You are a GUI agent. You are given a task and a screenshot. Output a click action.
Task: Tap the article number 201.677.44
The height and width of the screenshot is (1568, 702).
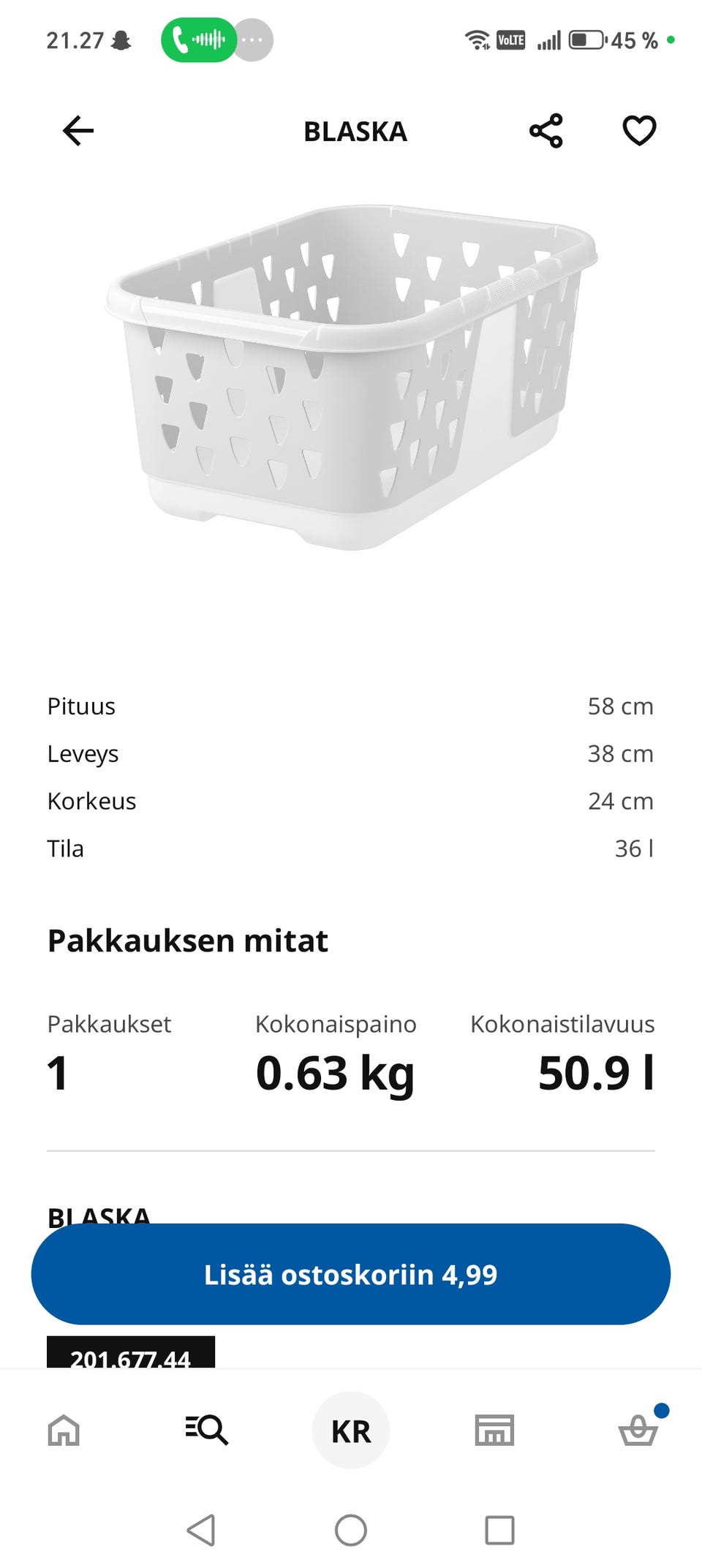(x=130, y=1357)
